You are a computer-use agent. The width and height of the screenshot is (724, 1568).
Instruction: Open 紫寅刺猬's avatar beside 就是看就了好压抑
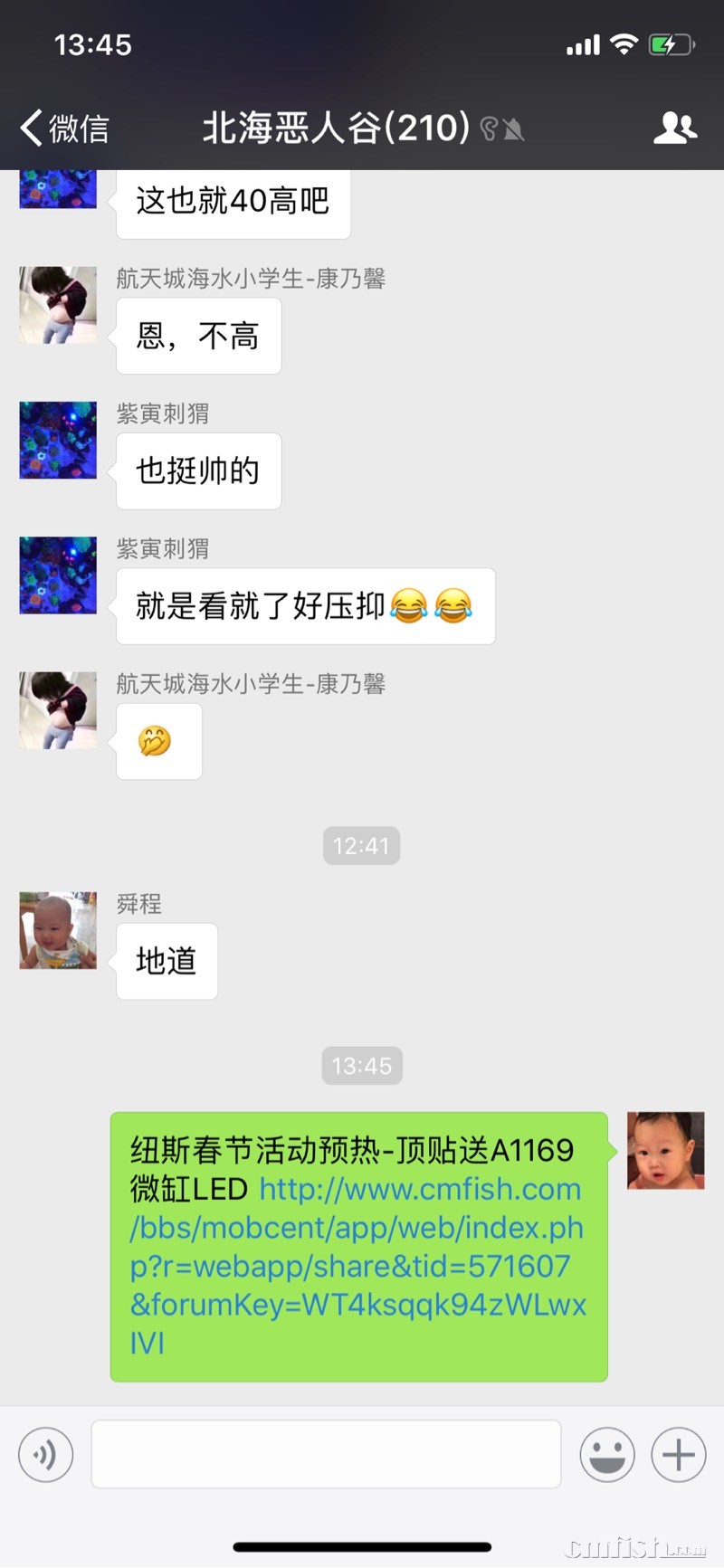[x=58, y=575]
